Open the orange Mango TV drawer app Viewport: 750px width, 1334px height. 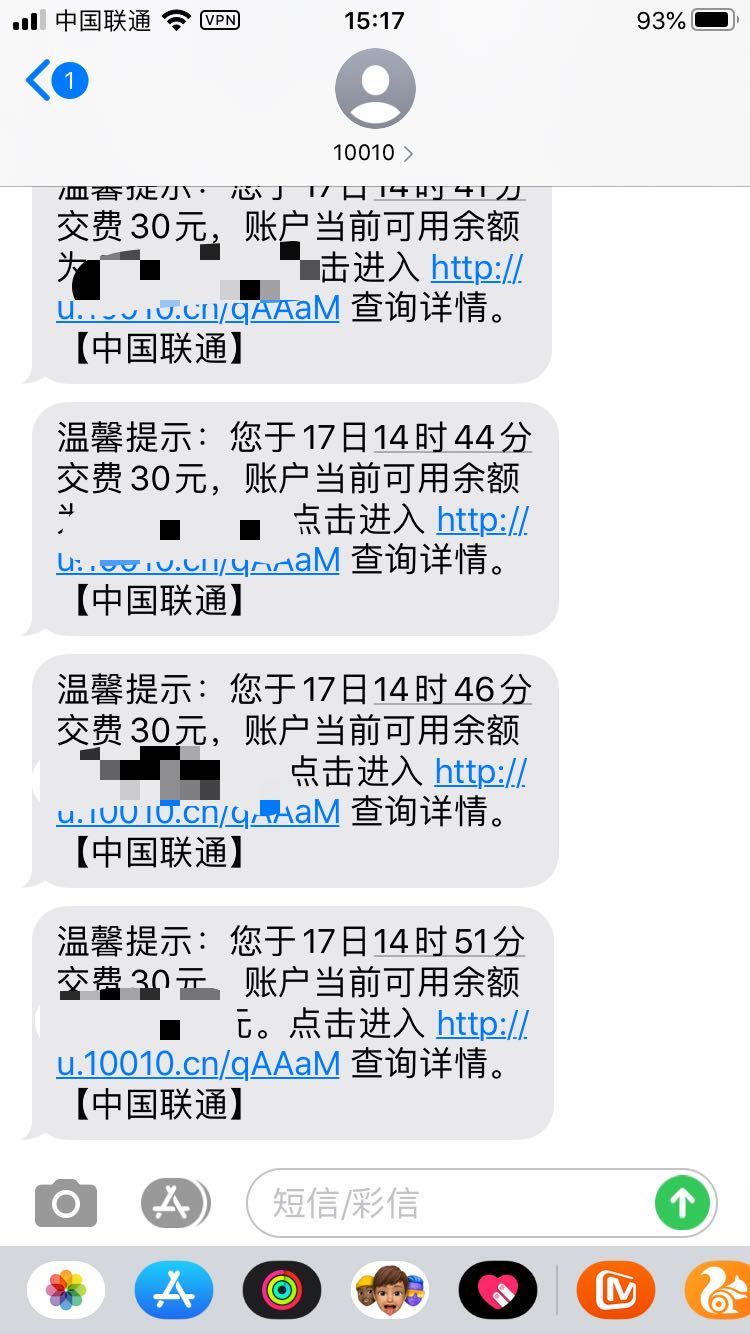pyautogui.click(x=616, y=1290)
